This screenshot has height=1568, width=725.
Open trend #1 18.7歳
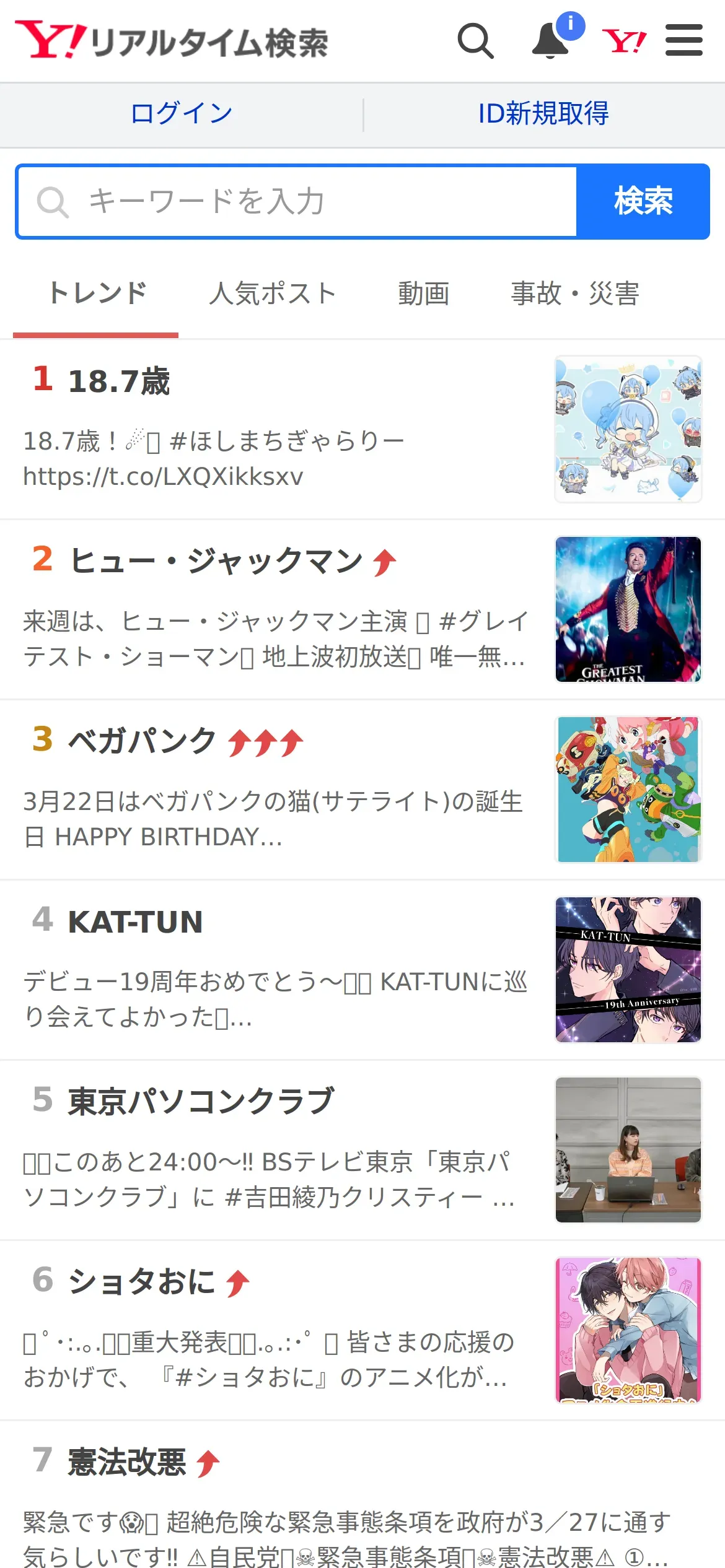[x=118, y=381]
